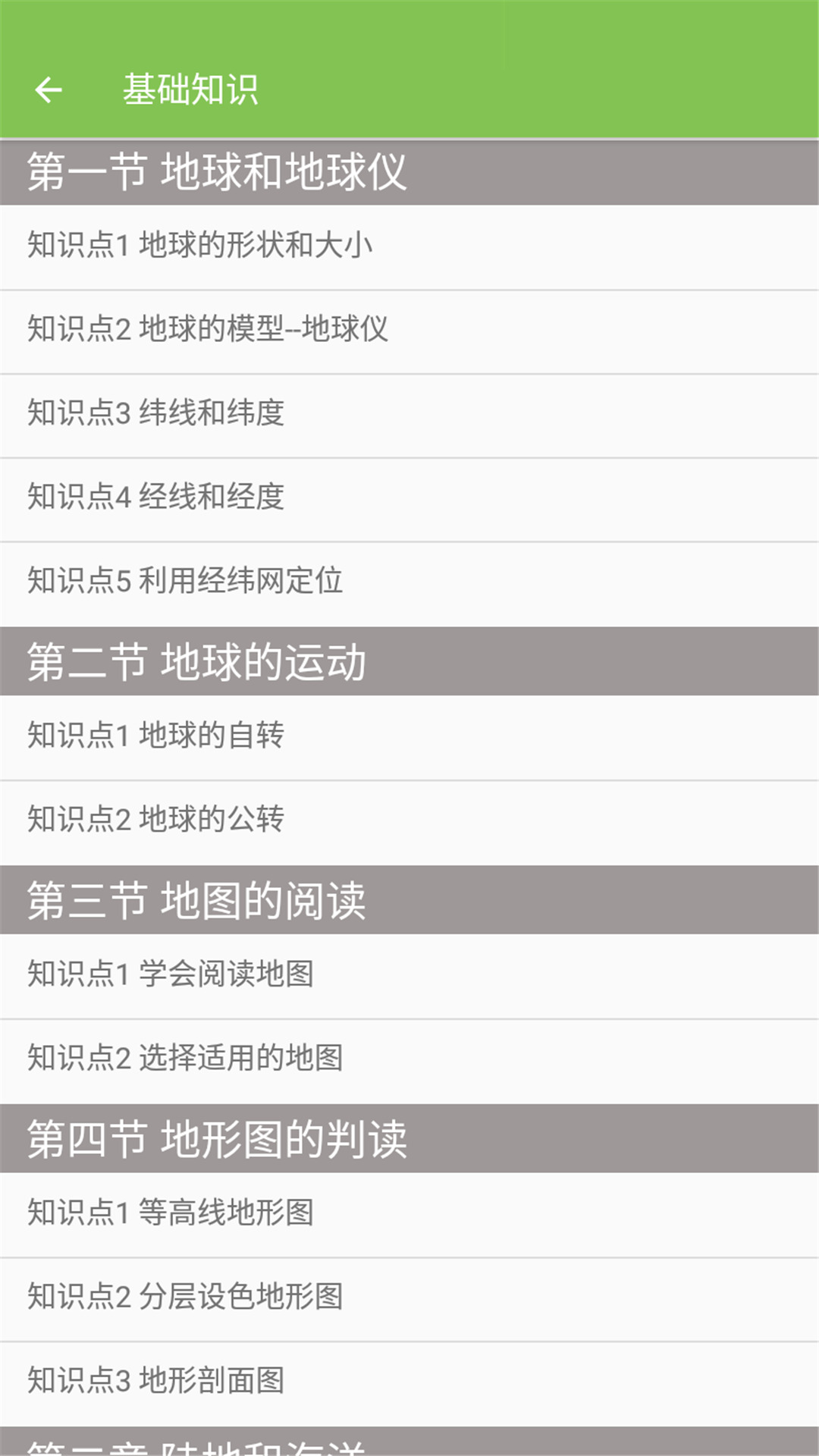The width and height of the screenshot is (819, 1456).
Task: View 知识点2 选择适用的地图
Action: (x=409, y=1062)
